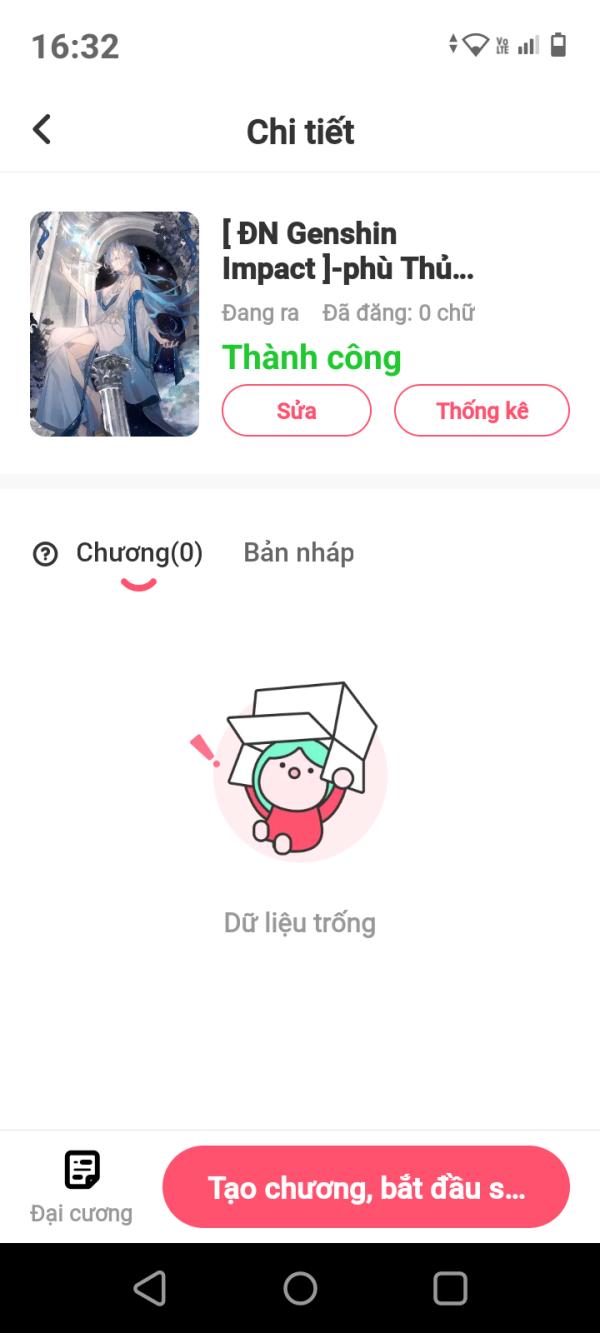
Task: Open the help icon beside Chương
Action: (x=45, y=554)
